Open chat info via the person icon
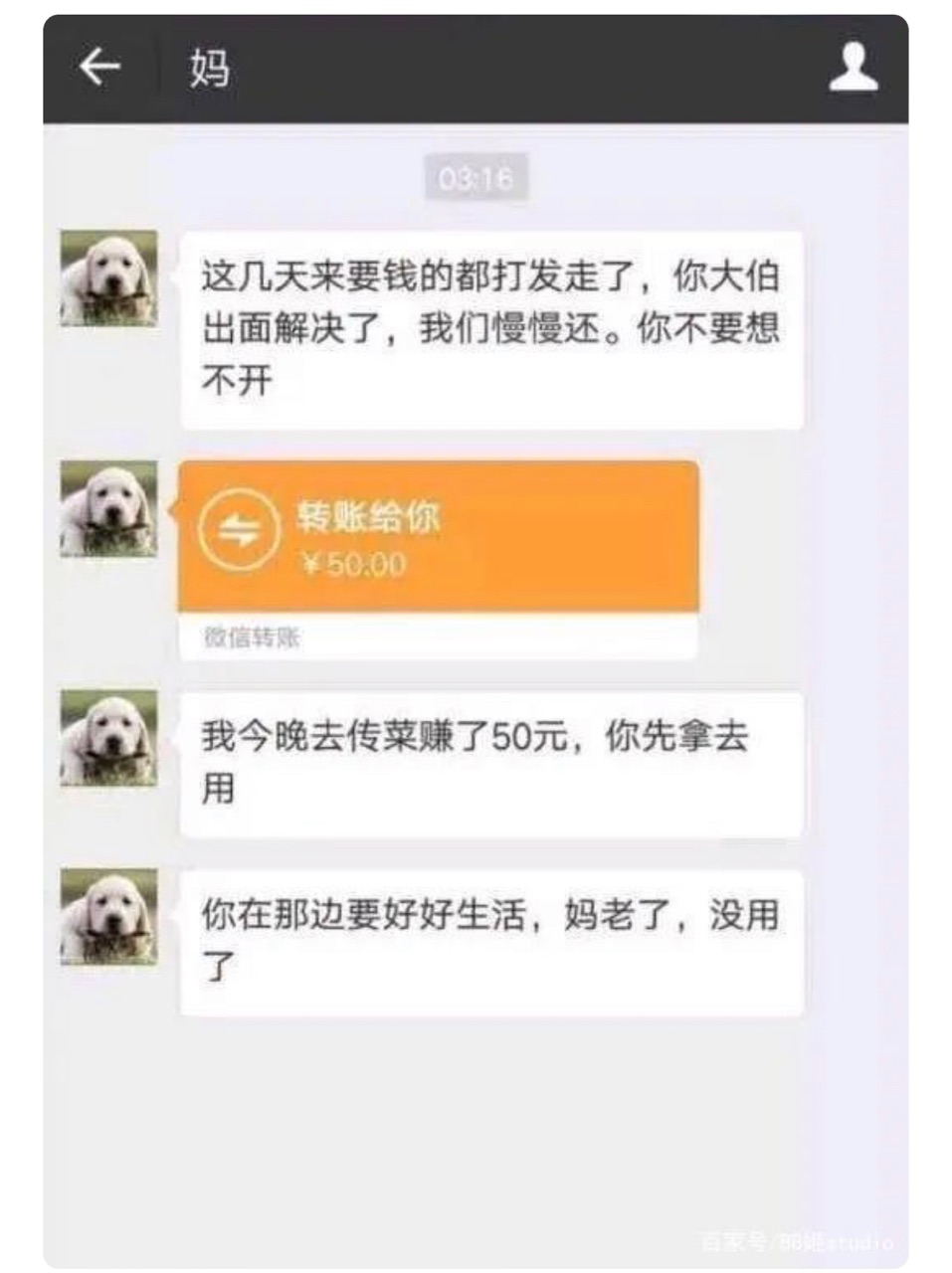952x1273 pixels. (x=853, y=68)
